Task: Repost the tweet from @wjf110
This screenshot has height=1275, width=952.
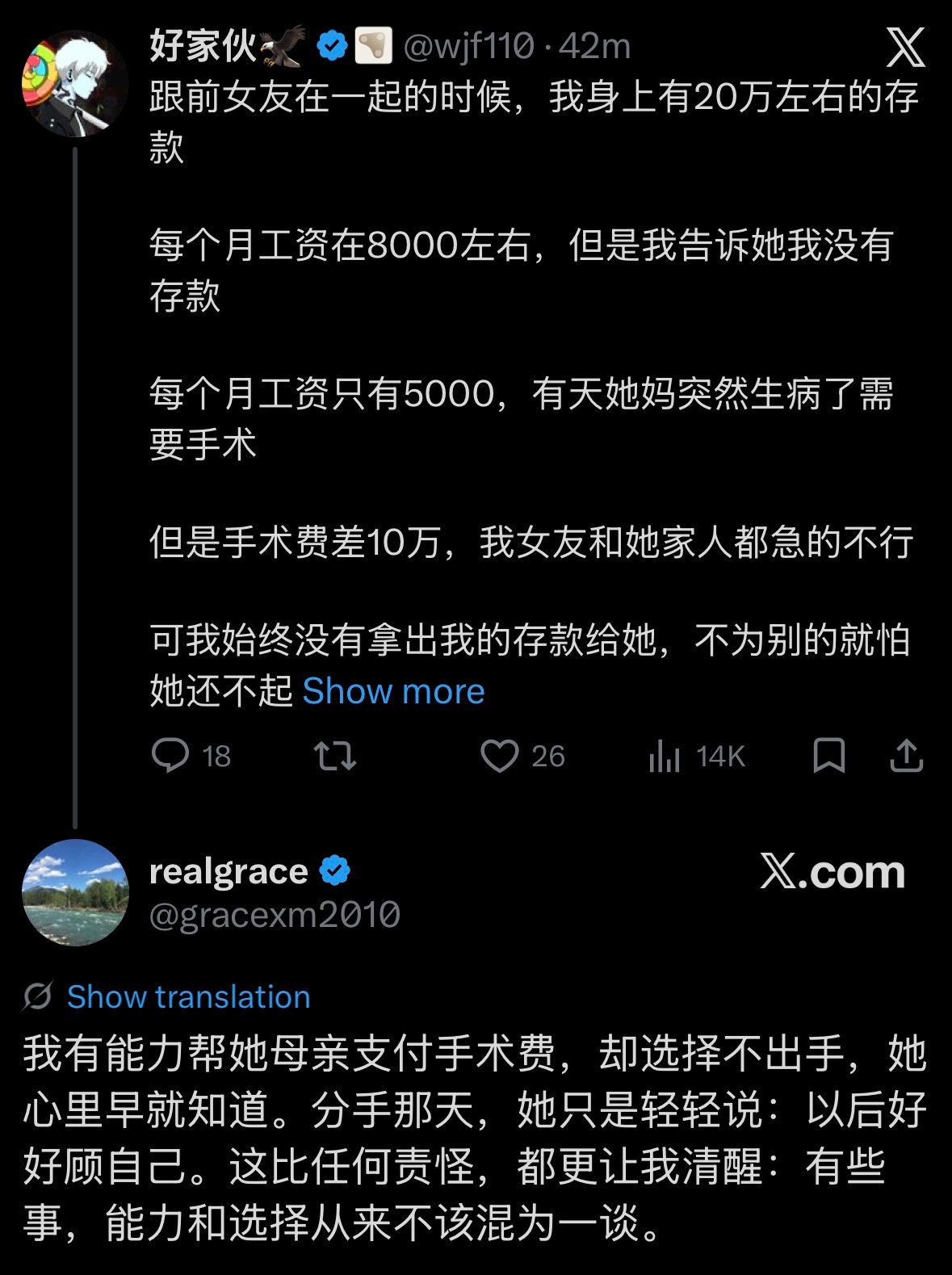Action: (x=335, y=756)
